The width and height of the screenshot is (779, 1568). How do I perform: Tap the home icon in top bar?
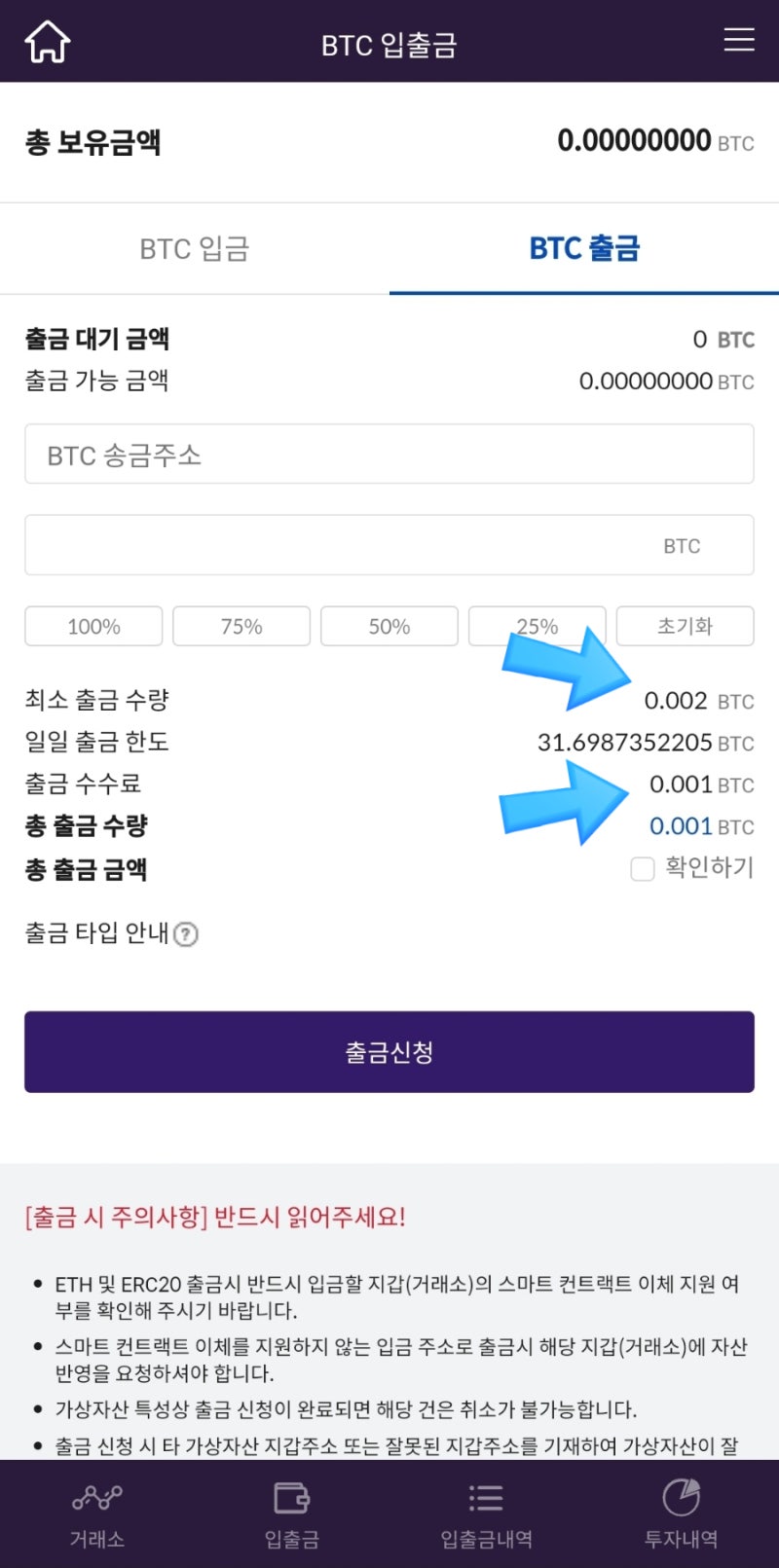tap(44, 41)
